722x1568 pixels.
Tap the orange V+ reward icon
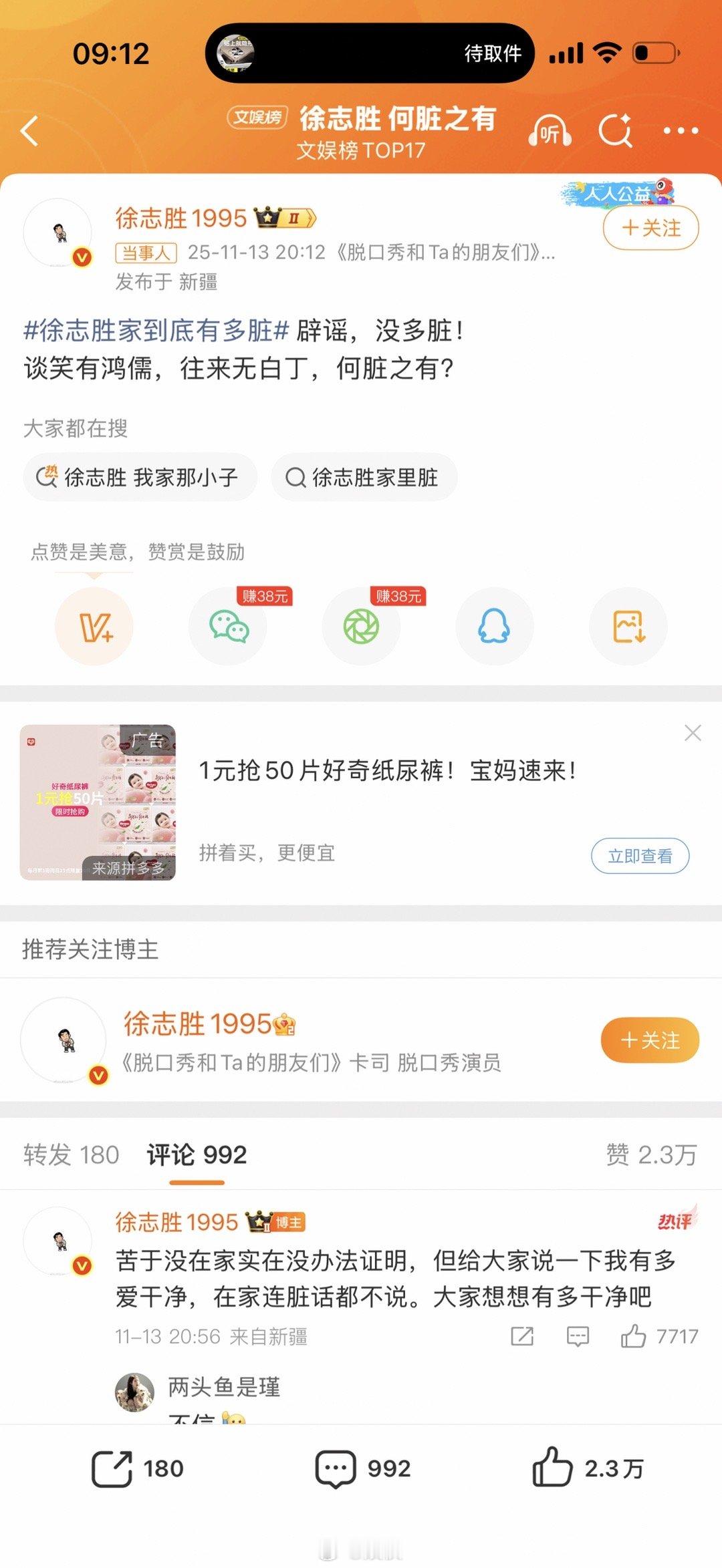point(94,627)
